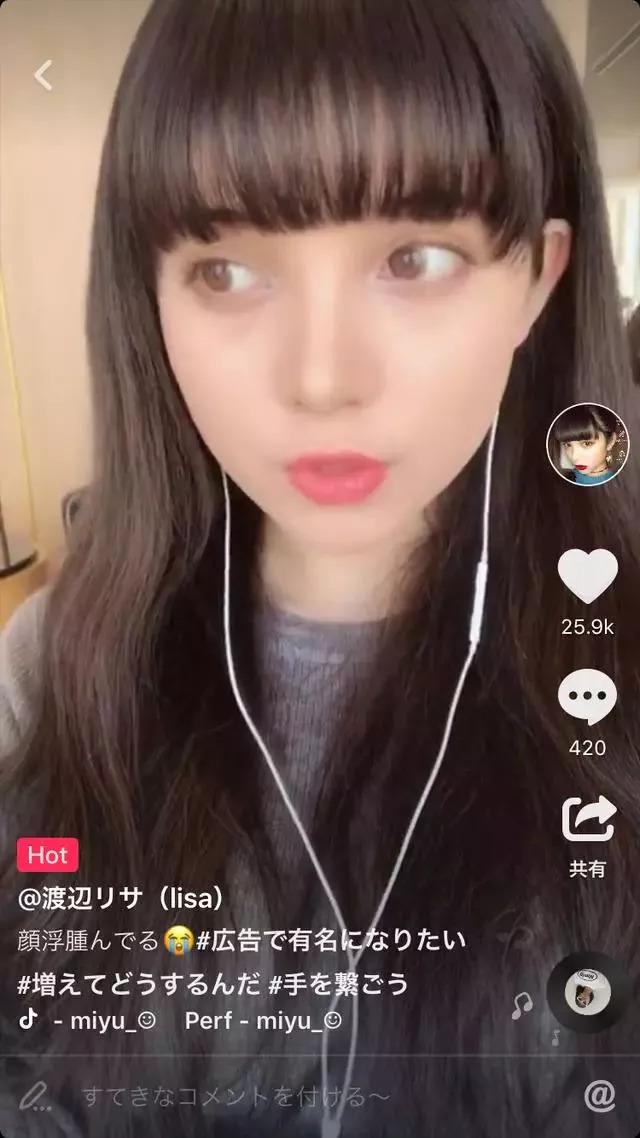Tap the comment field すてきなコメントを付ける
Viewport: 640px width, 1138px height.
[235, 1097]
